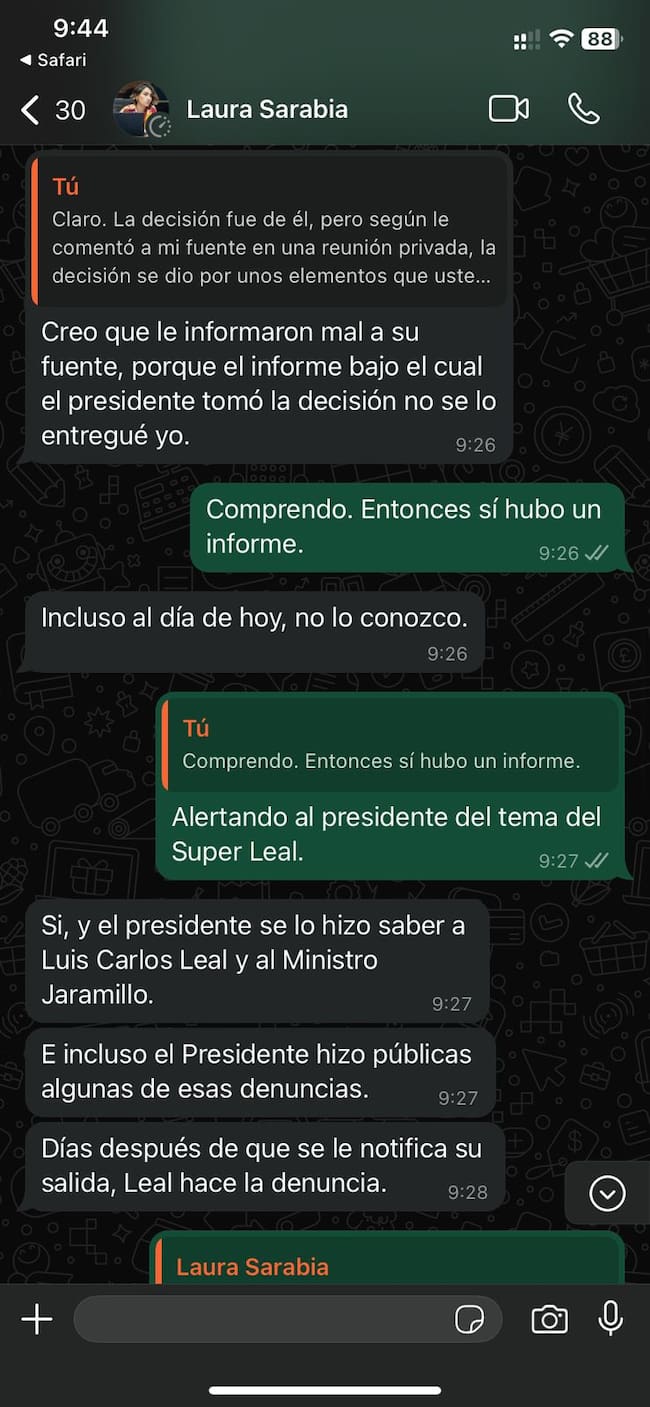Viewport: 650px width, 1407px height.
Task: Open the sticker picker
Action: [x=469, y=1319]
